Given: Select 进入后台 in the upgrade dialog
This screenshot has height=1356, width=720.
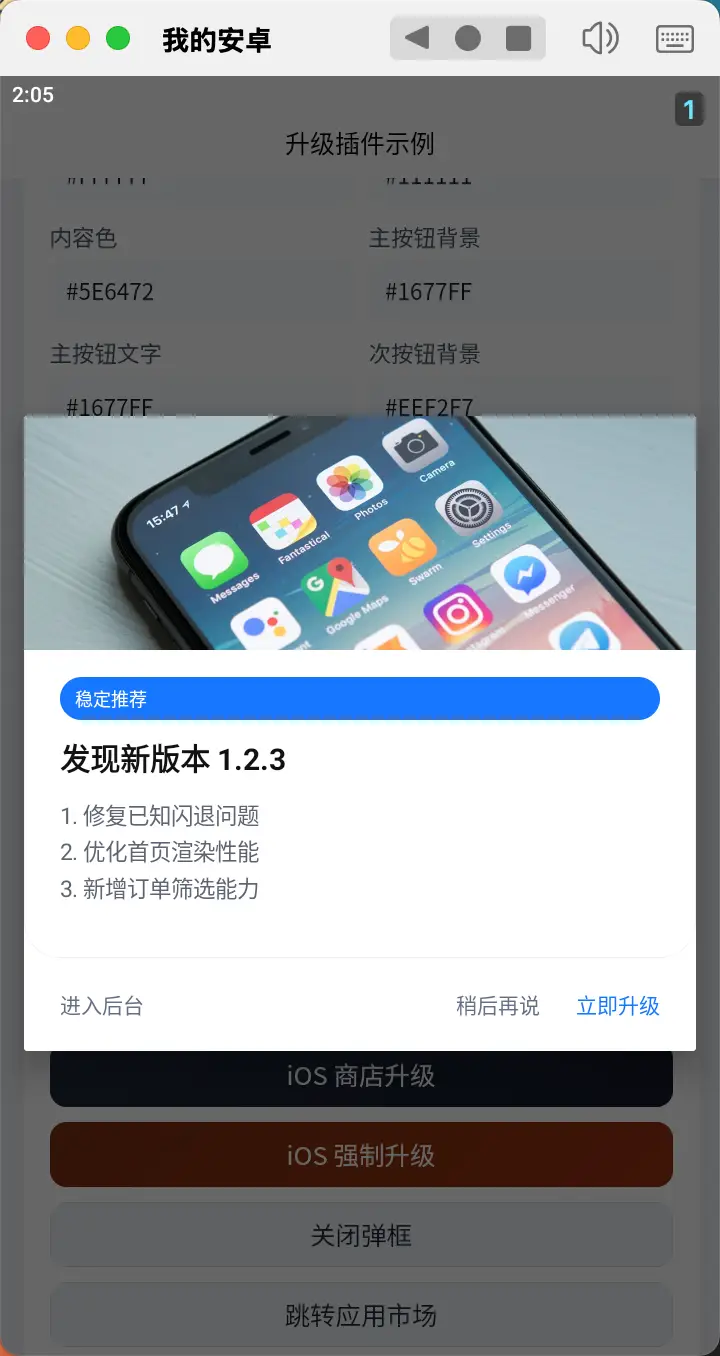Looking at the screenshot, I should click(102, 1006).
